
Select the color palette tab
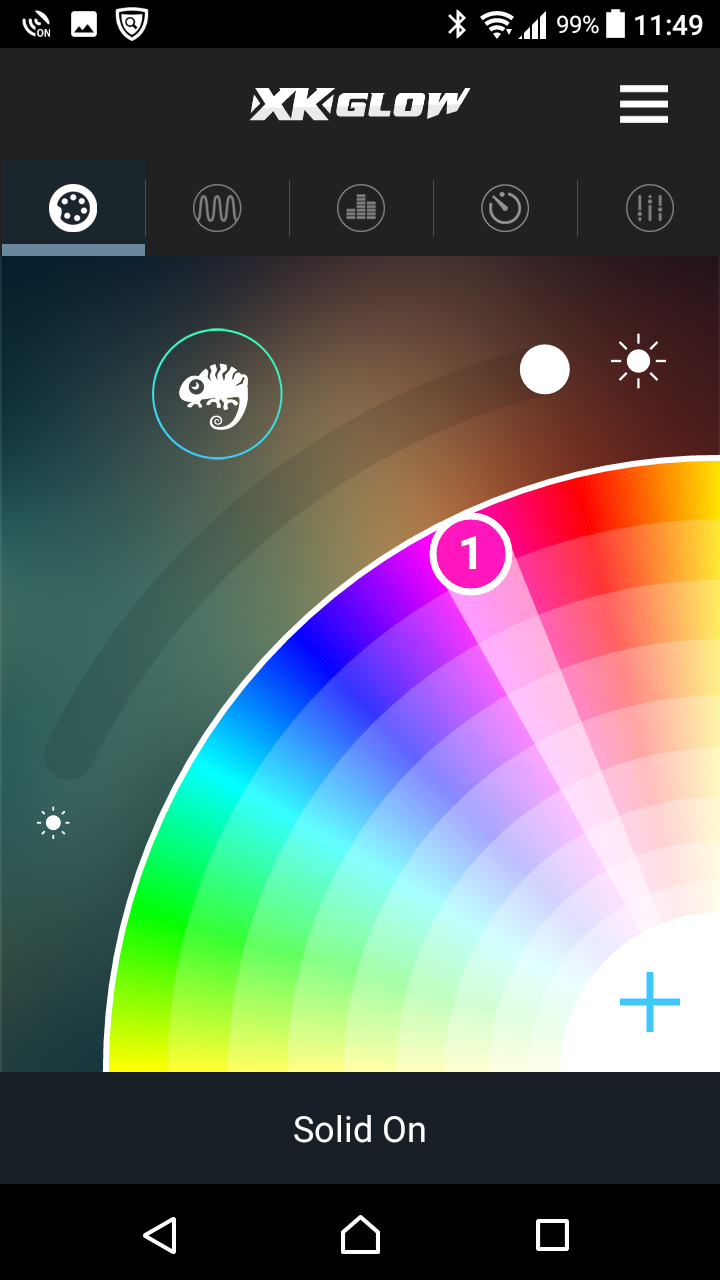tap(73, 209)
